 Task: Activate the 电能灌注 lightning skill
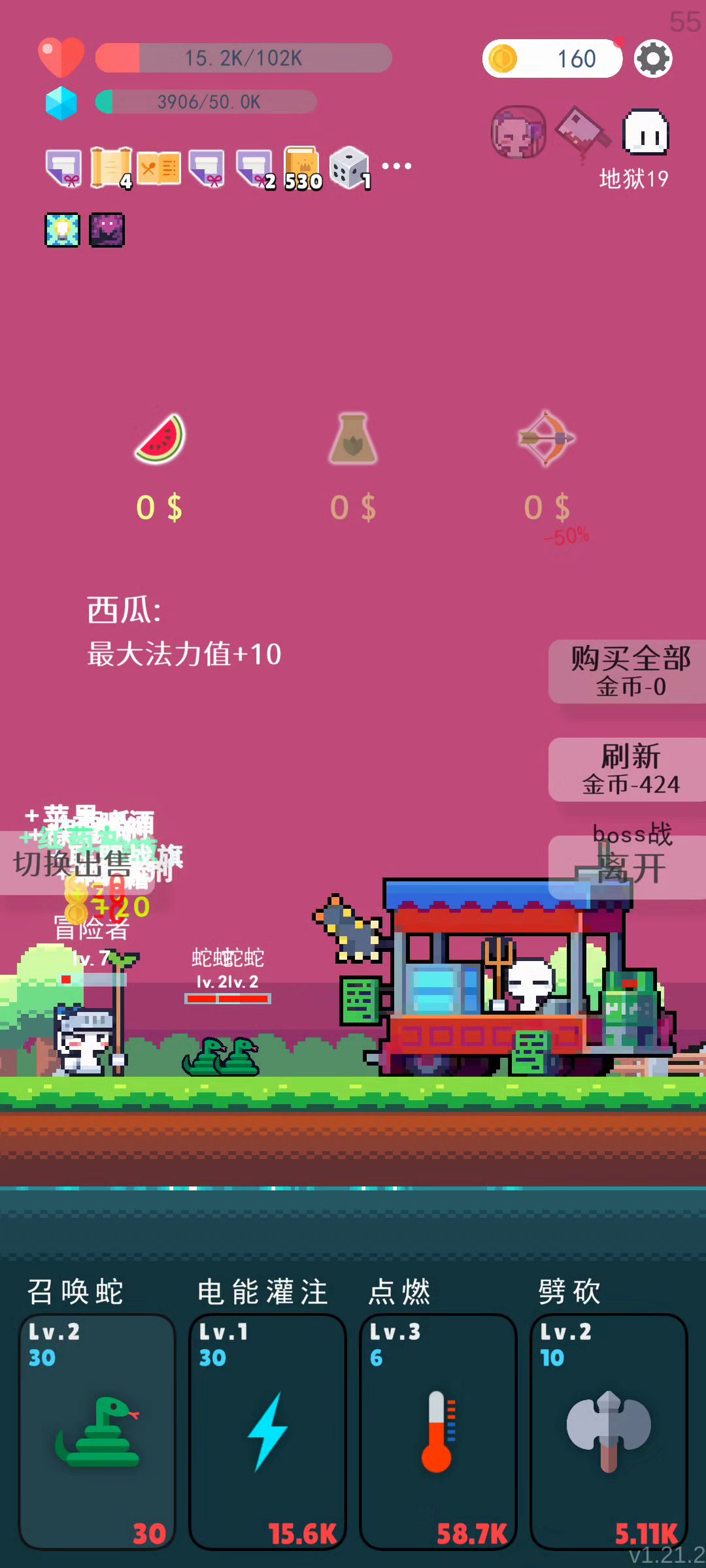pos(267,1431)
